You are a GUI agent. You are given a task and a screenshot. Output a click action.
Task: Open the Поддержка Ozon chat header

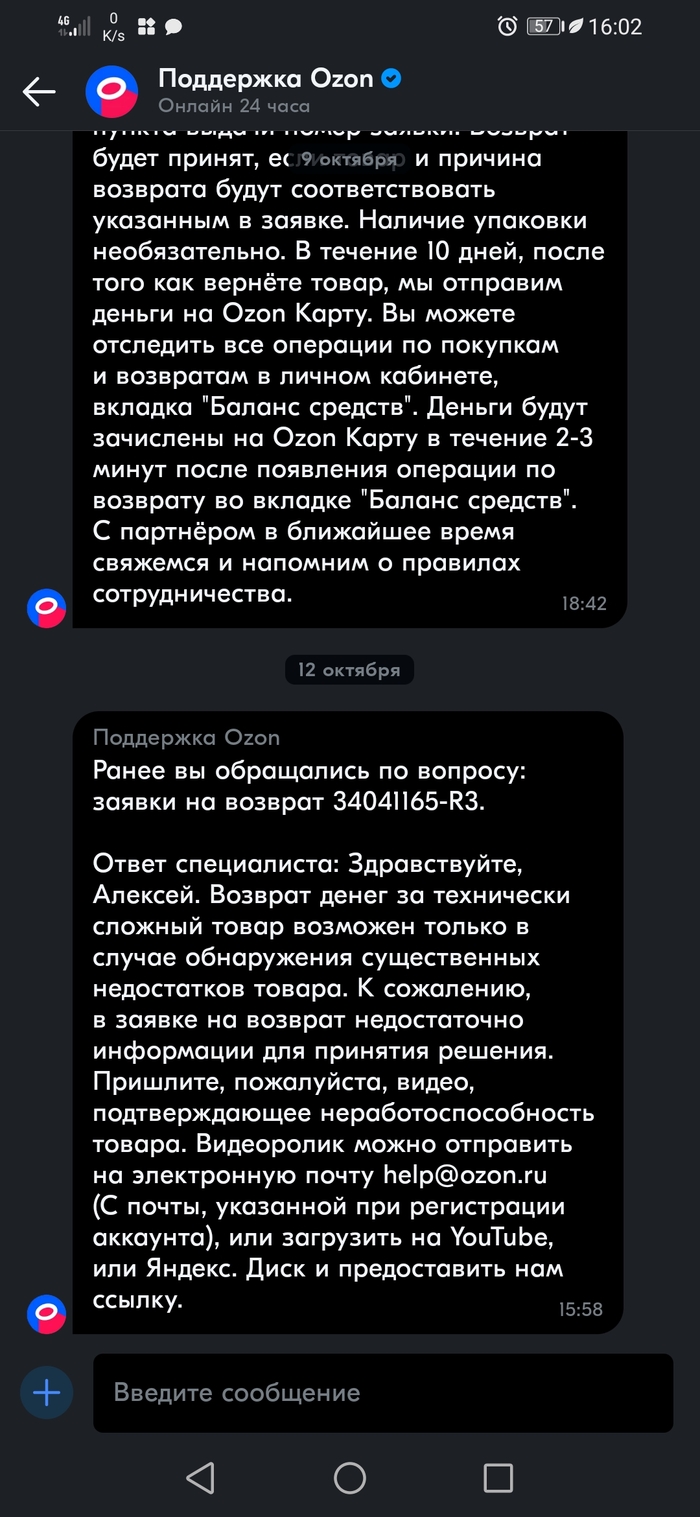(266, 90)
